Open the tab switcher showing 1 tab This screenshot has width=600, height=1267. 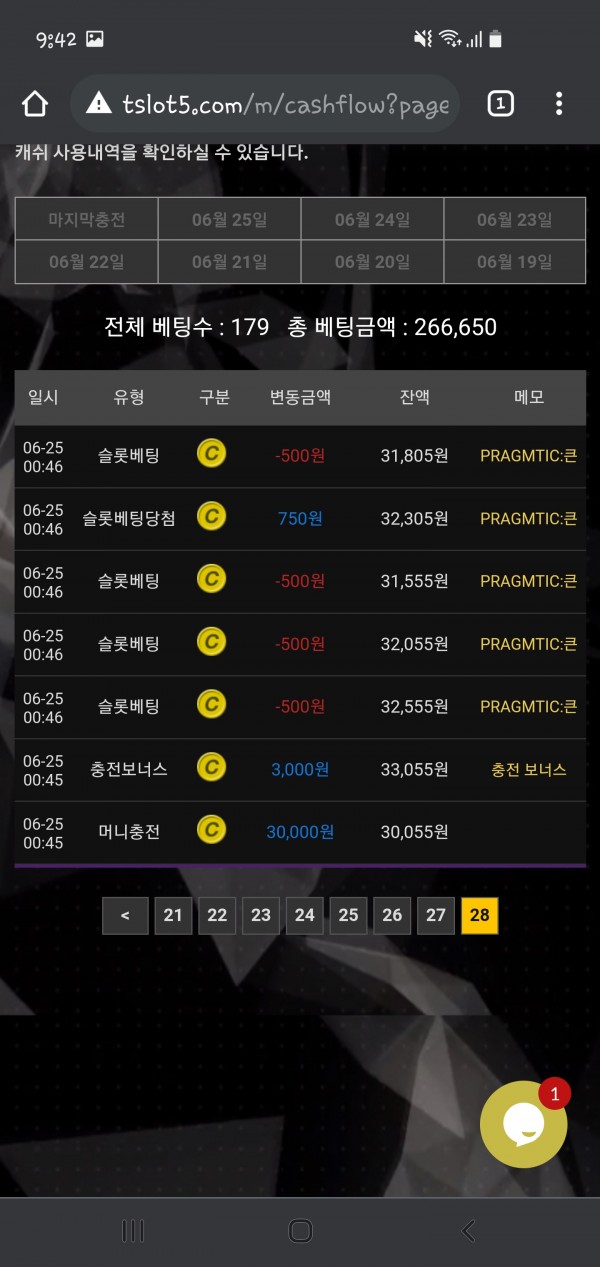click(500, 103)
